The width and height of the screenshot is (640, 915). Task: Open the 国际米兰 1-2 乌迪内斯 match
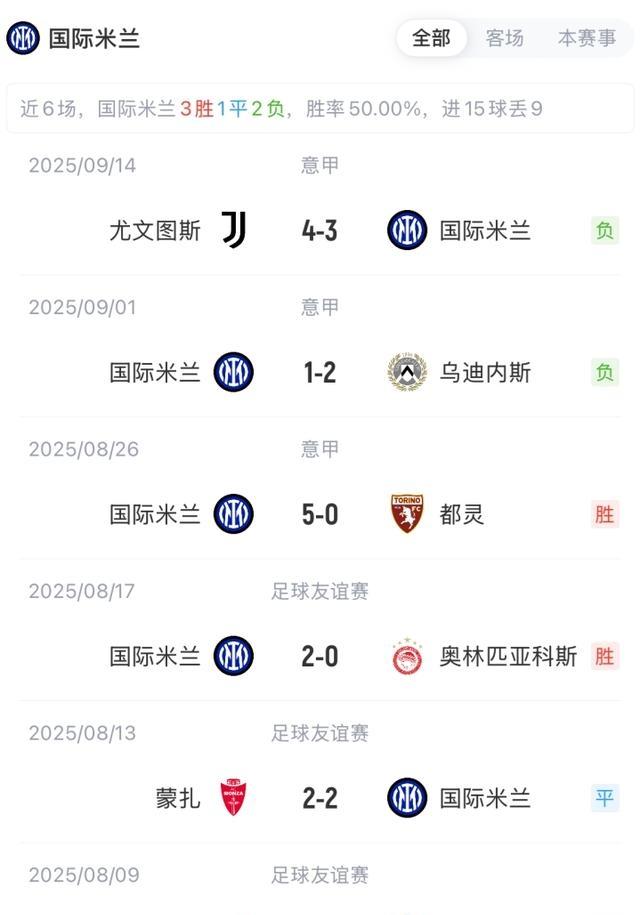coord(320,373)
